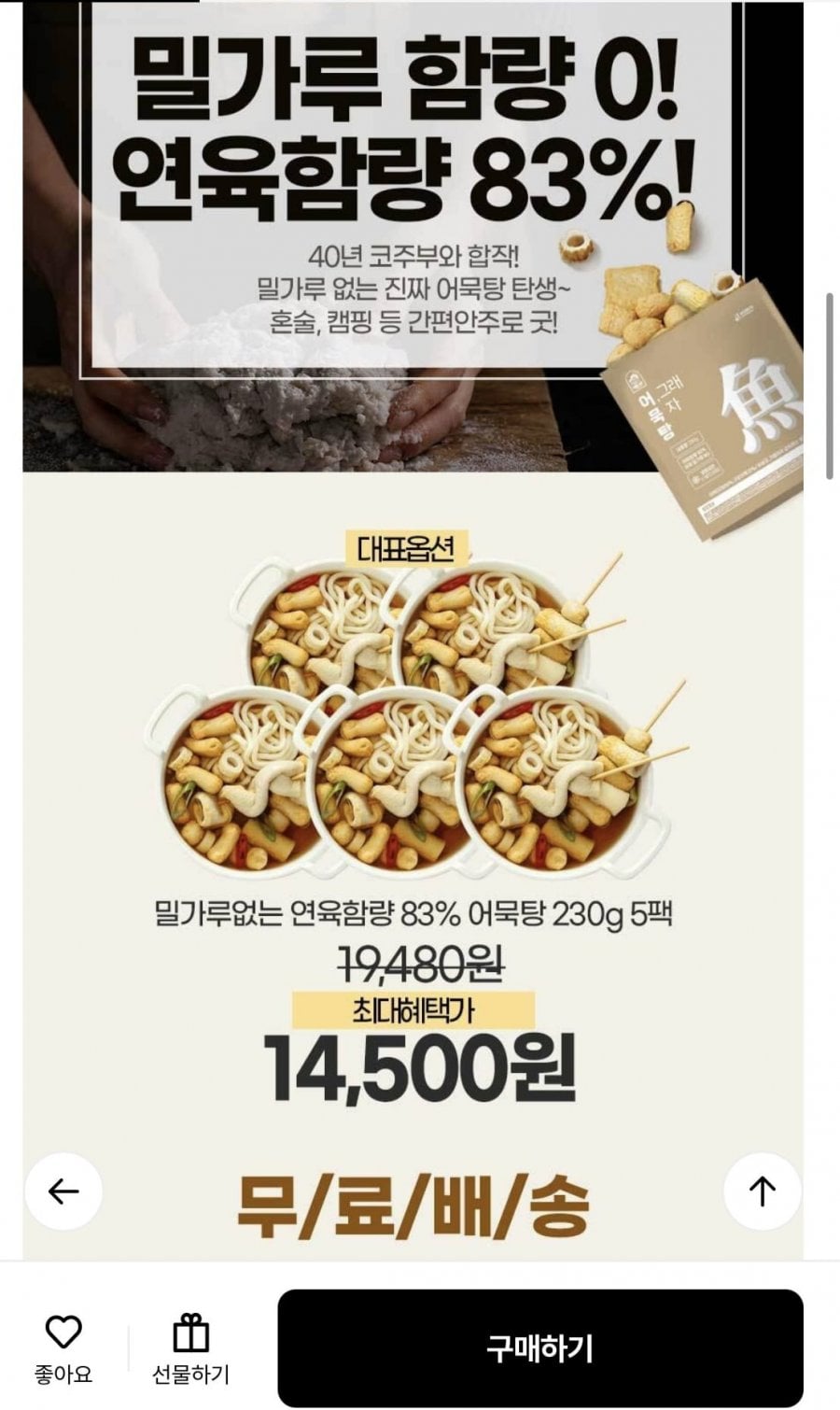Like this product with the heart icon
This screenshot has width=840, height=1410.
pyautogui.click(x=63, y=1347)
